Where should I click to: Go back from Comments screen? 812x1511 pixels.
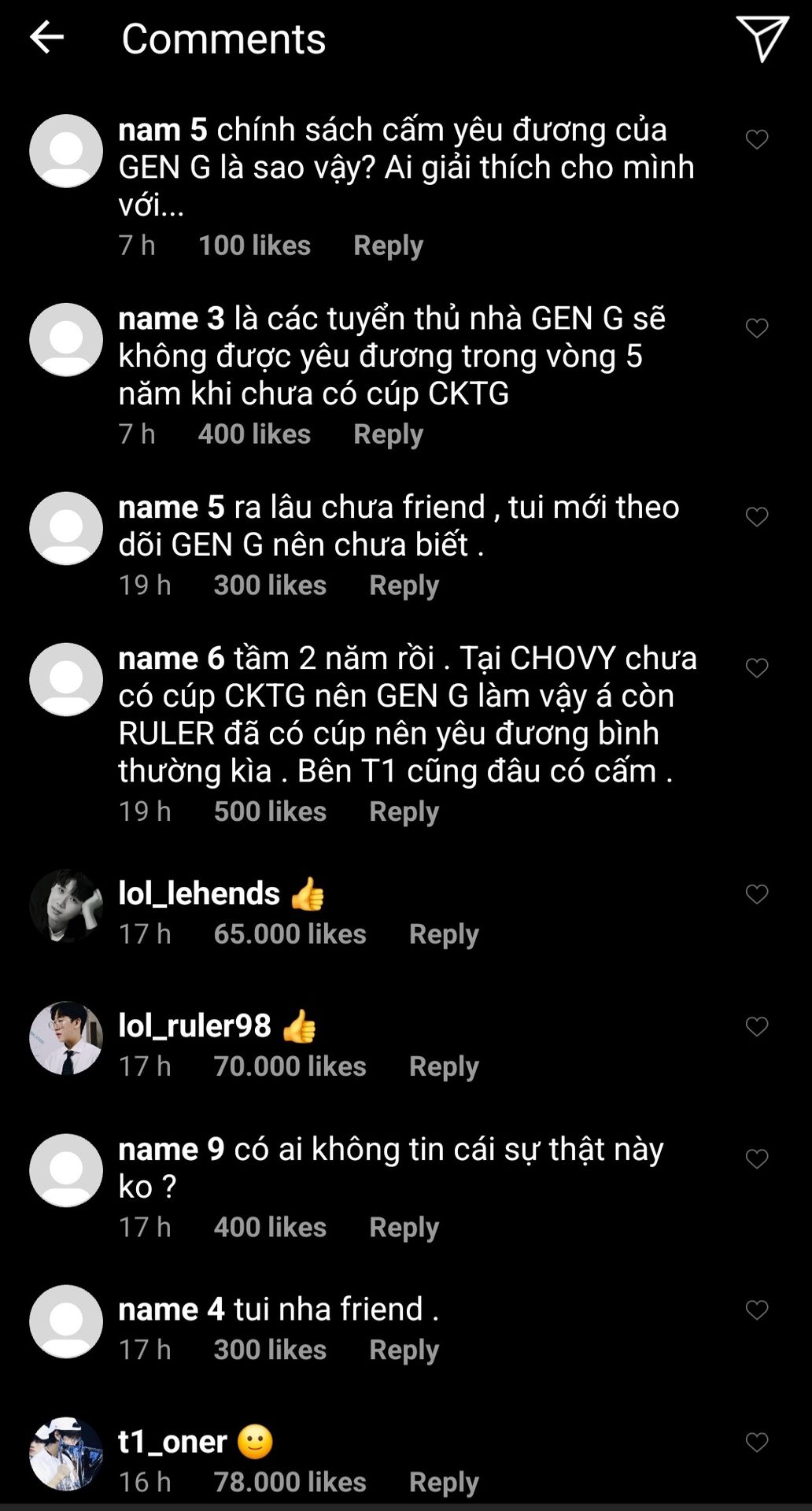tap(46, 37)
